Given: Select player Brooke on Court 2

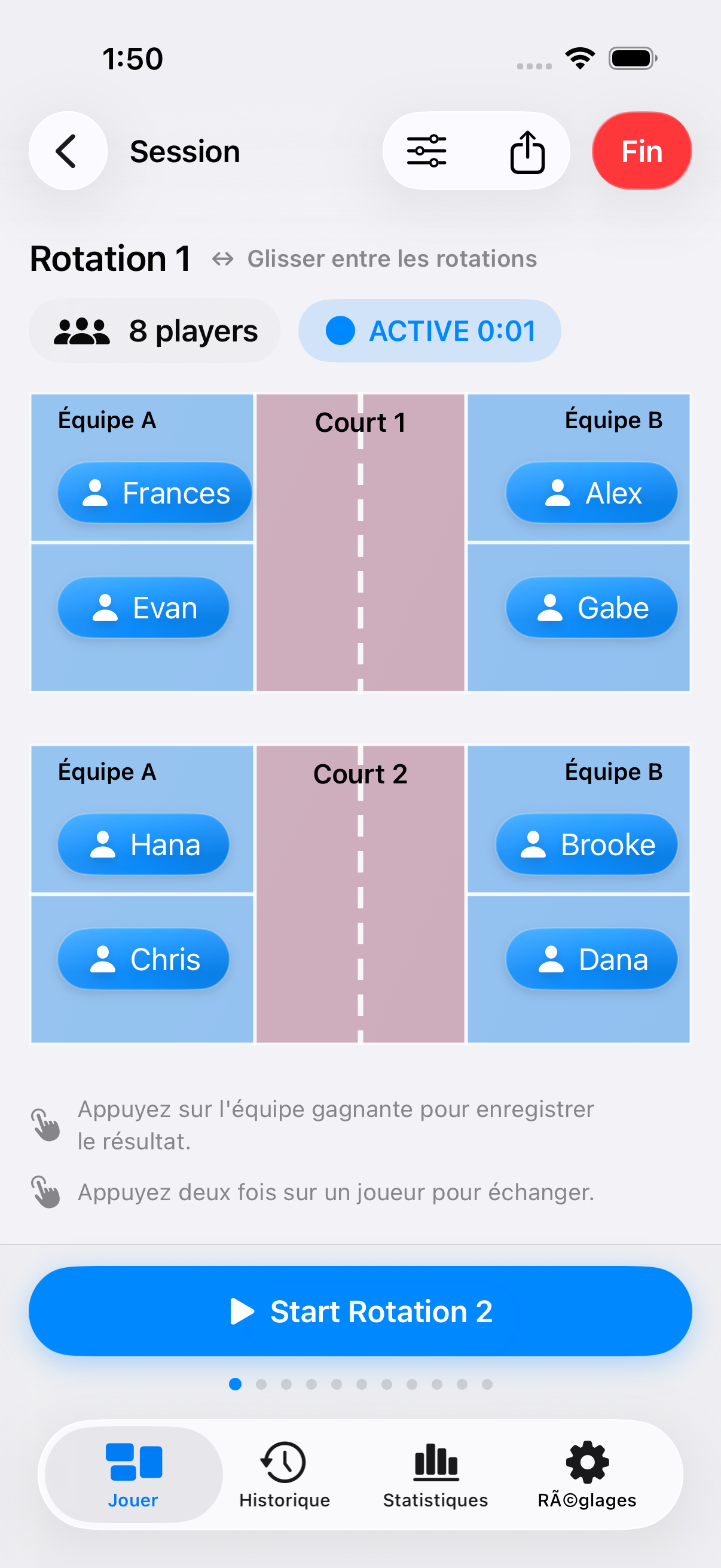Looking at the screenshot, I should pyautogui.click(x=586, y=844).
